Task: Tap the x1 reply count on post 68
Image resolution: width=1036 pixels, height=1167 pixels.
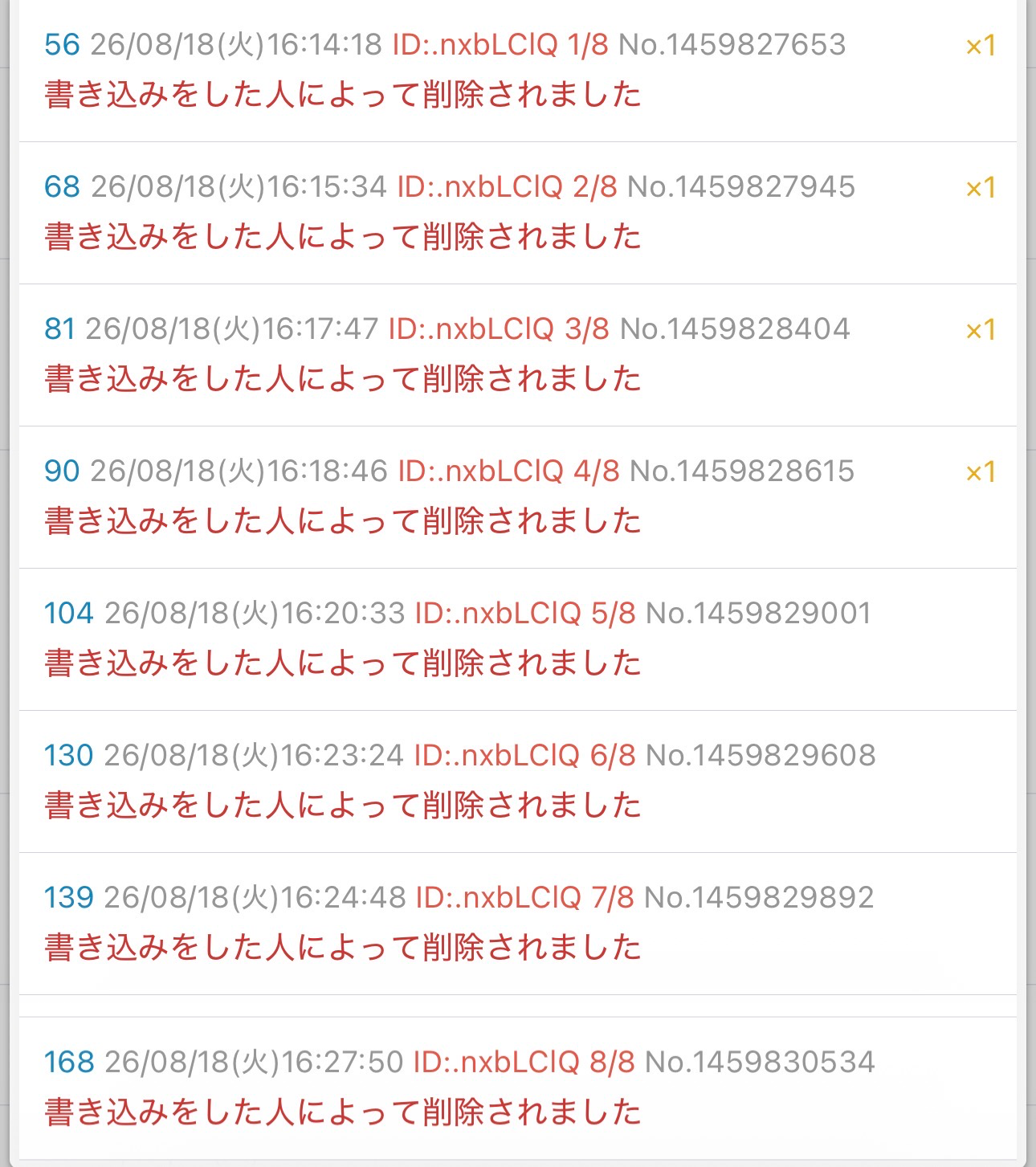Action: pos(981,188)
